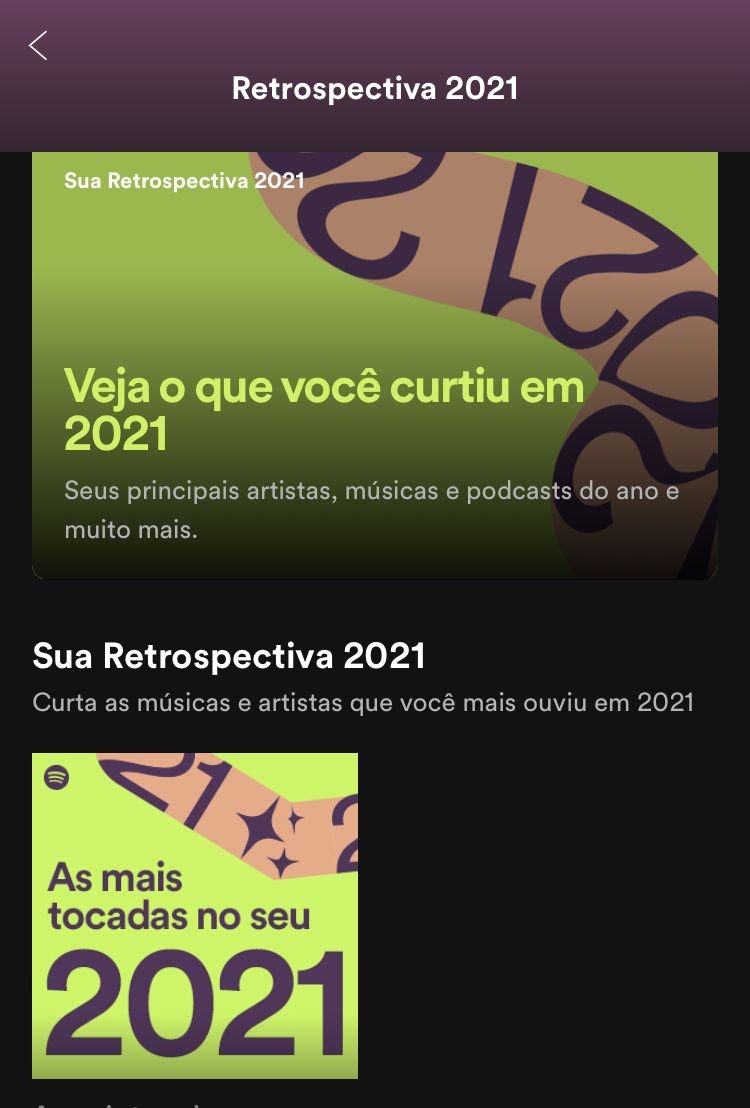Click the back chevron in the header
The image size is (750, 1108).
pos(38,46)
